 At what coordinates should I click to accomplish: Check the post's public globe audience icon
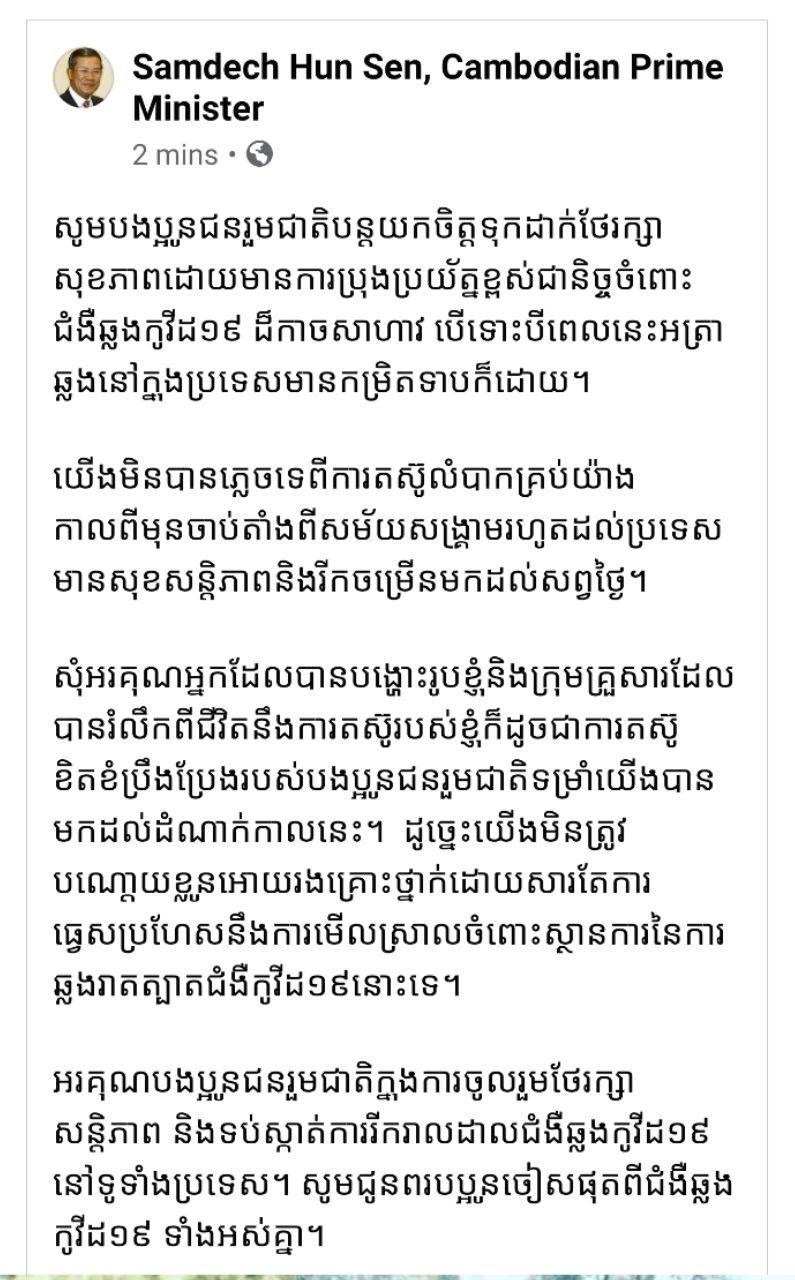pyautogui.click(x=259, y=154)
